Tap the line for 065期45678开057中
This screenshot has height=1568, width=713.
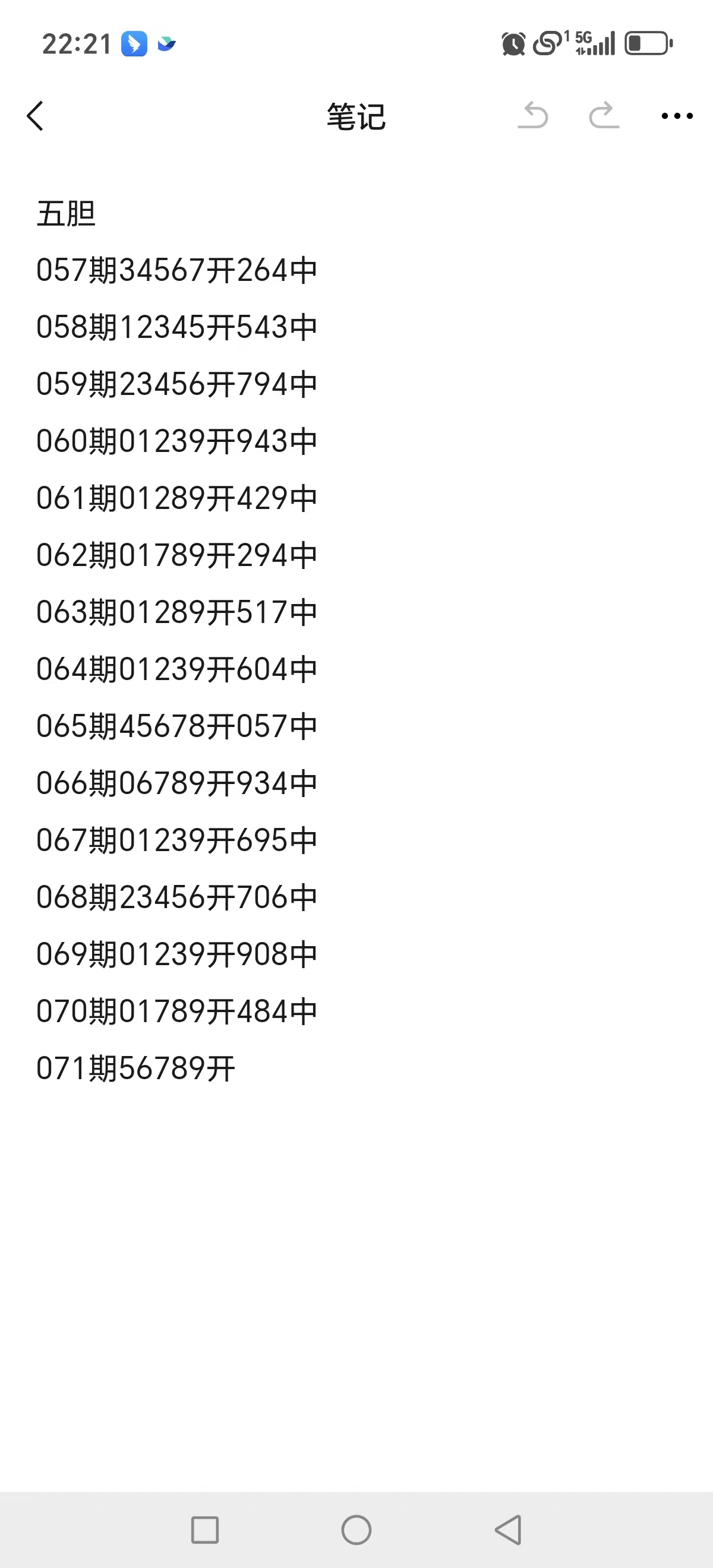pyautogui.click(x=176, y=727)
